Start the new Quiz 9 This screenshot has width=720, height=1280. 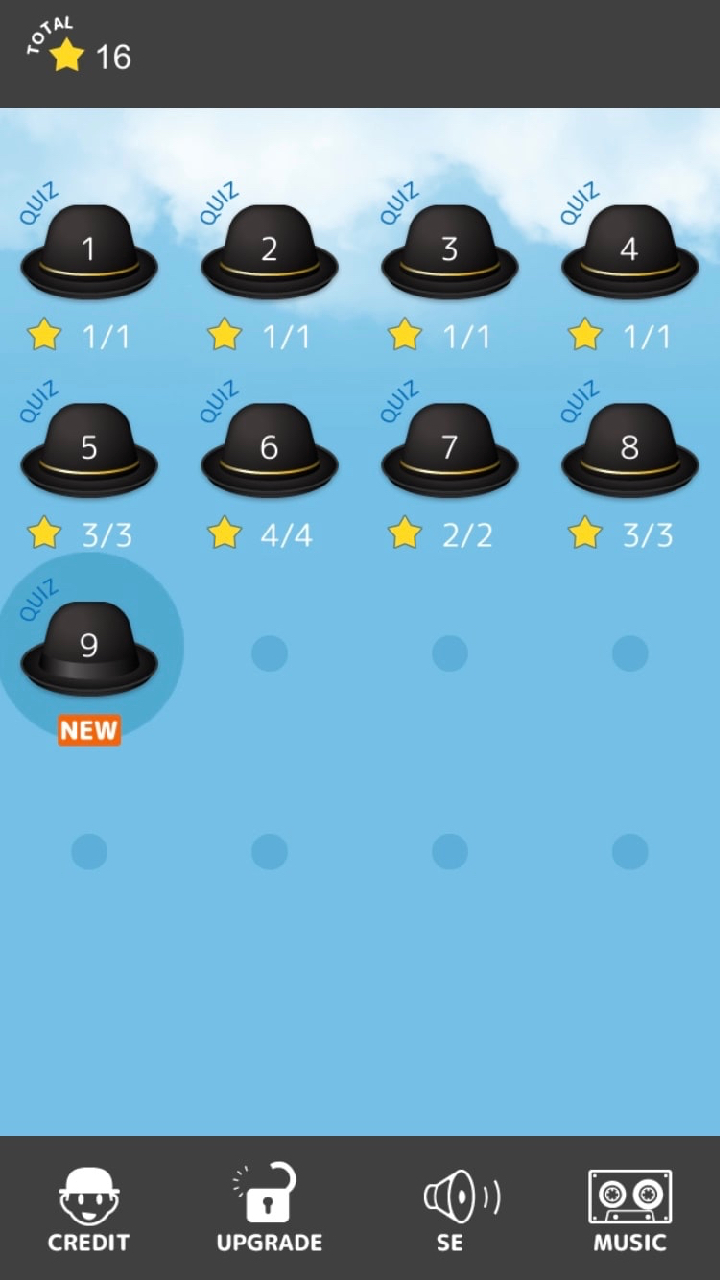coord(89,648)
